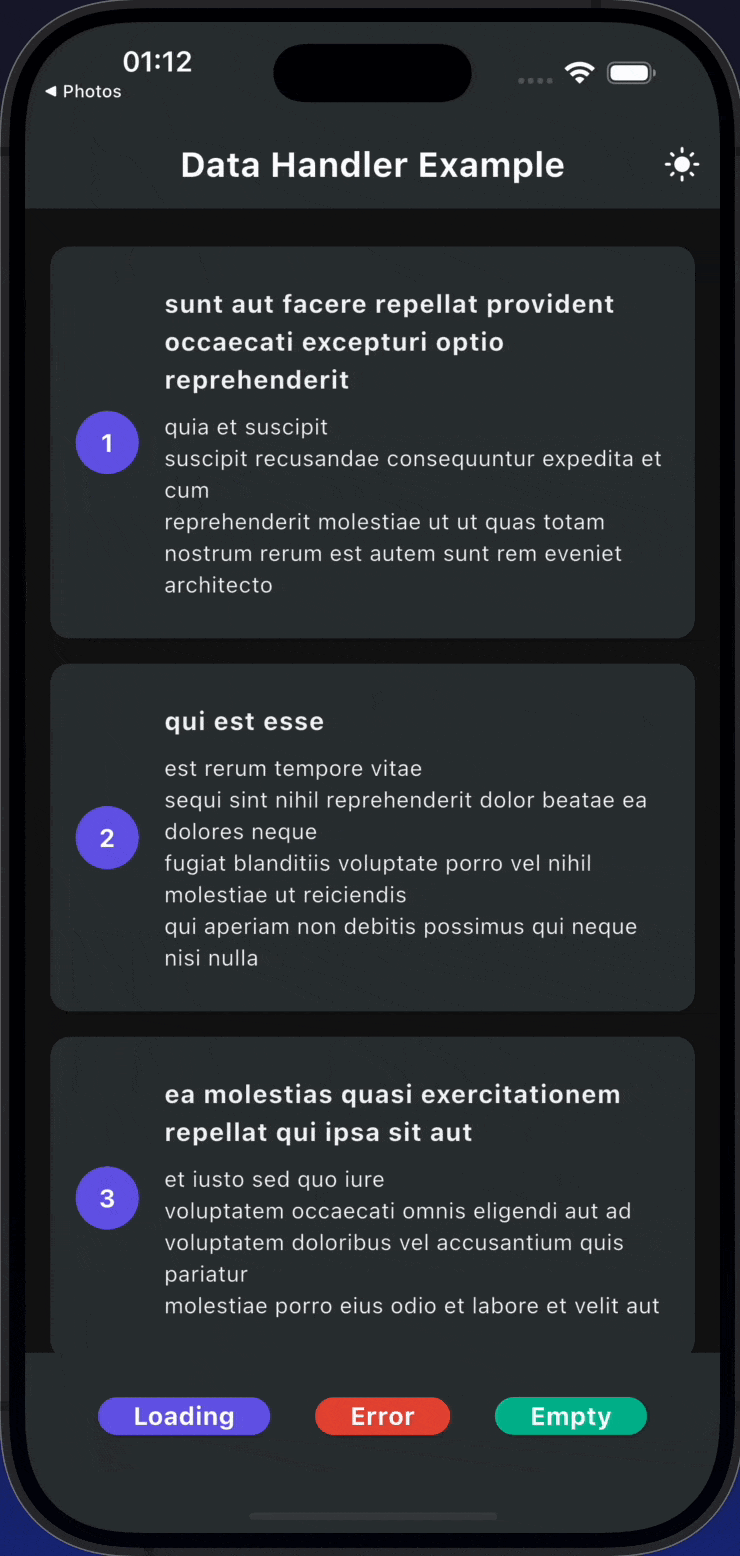The image size is (740, 1556).
Task: Toggle the light theme sun icon
Action: [682, 165]
